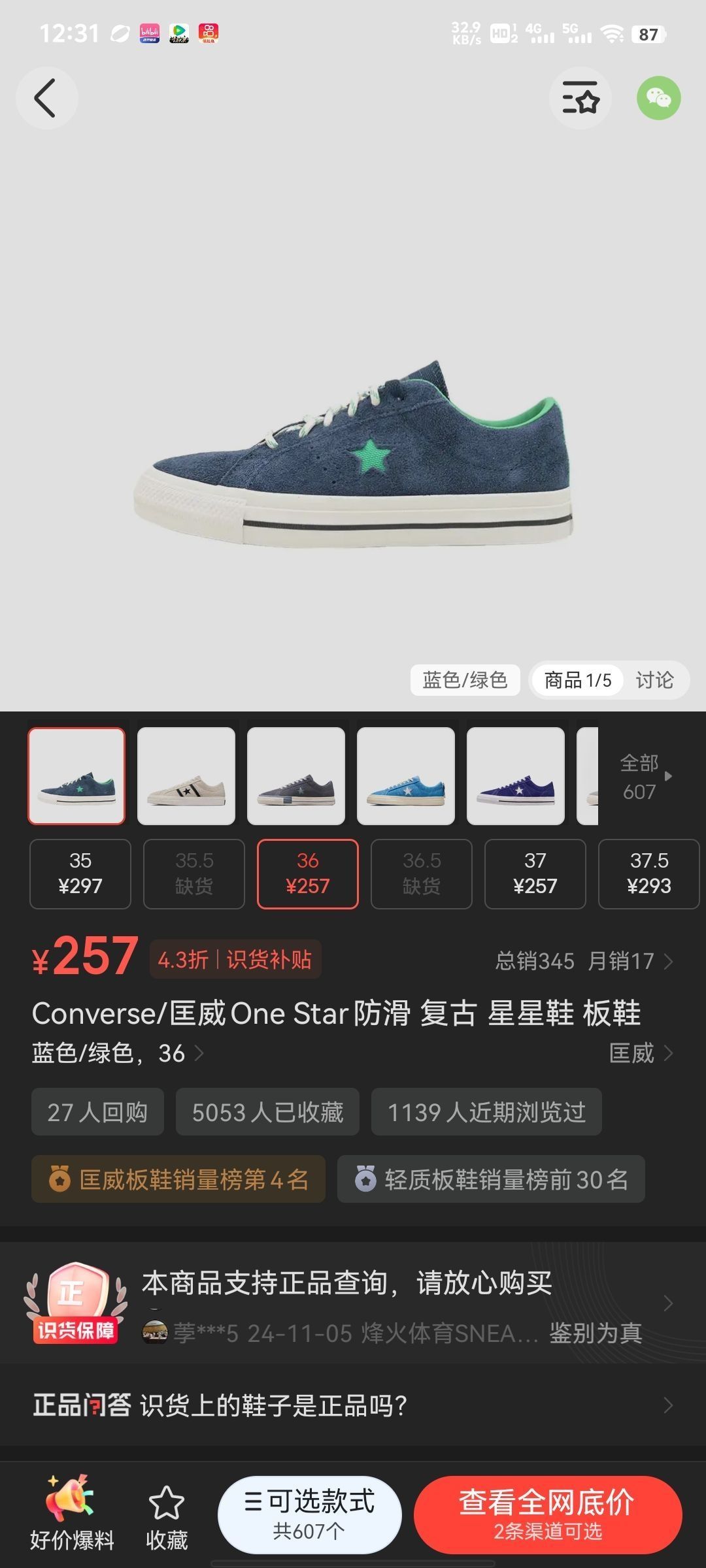Select the light blue shoe thumbnail
Viewport: 706px width, 1568px height.
coord(406,776)
